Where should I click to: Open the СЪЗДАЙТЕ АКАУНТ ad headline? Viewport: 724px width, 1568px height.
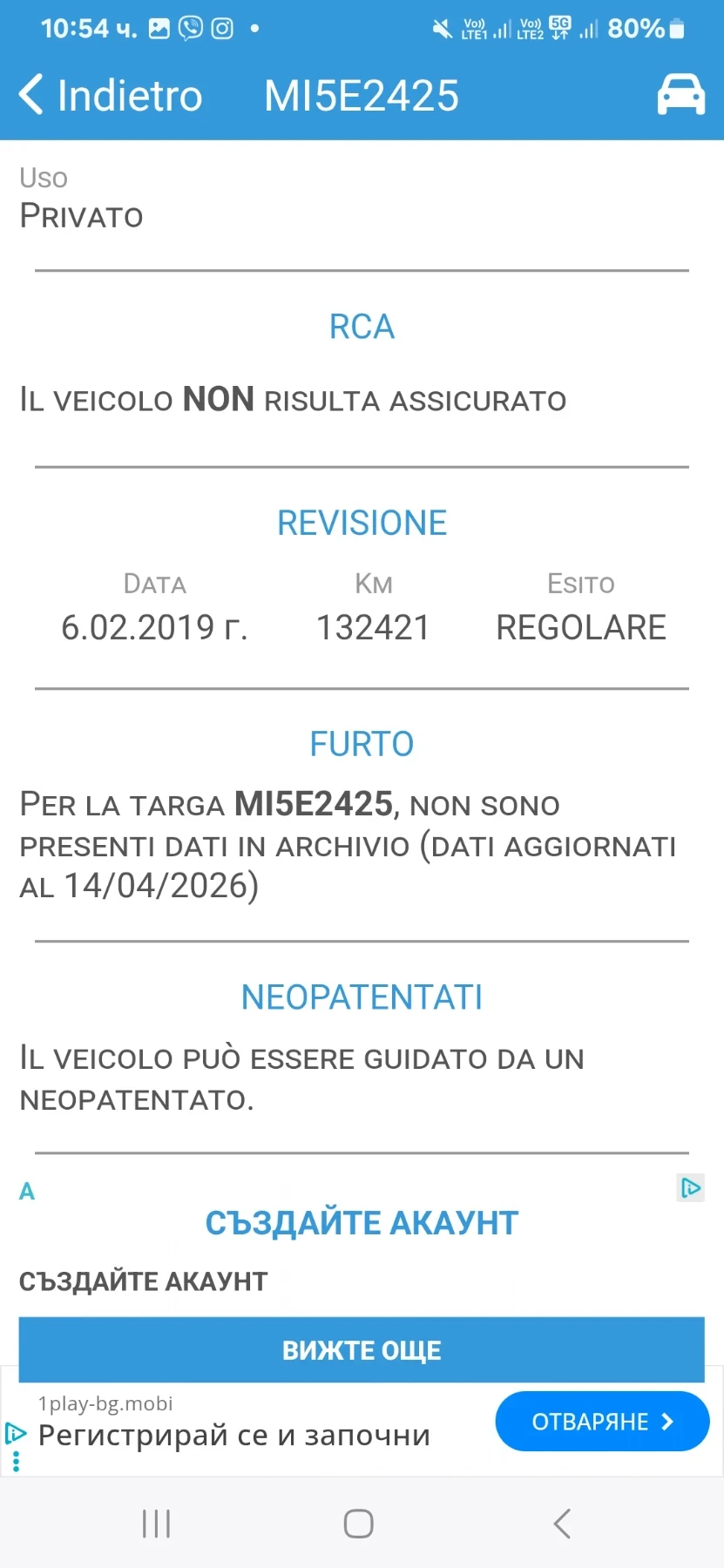click(x=362, y=1223)
